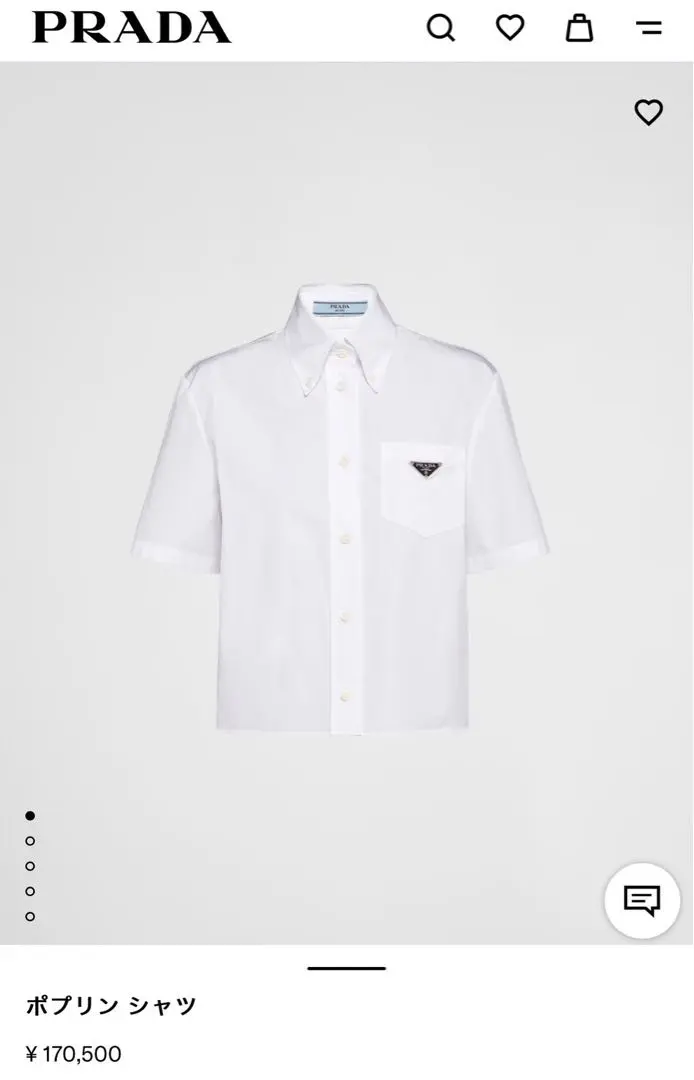Open the shopping bag
The width and height of the screenshot is (694, 1080).
579,28
